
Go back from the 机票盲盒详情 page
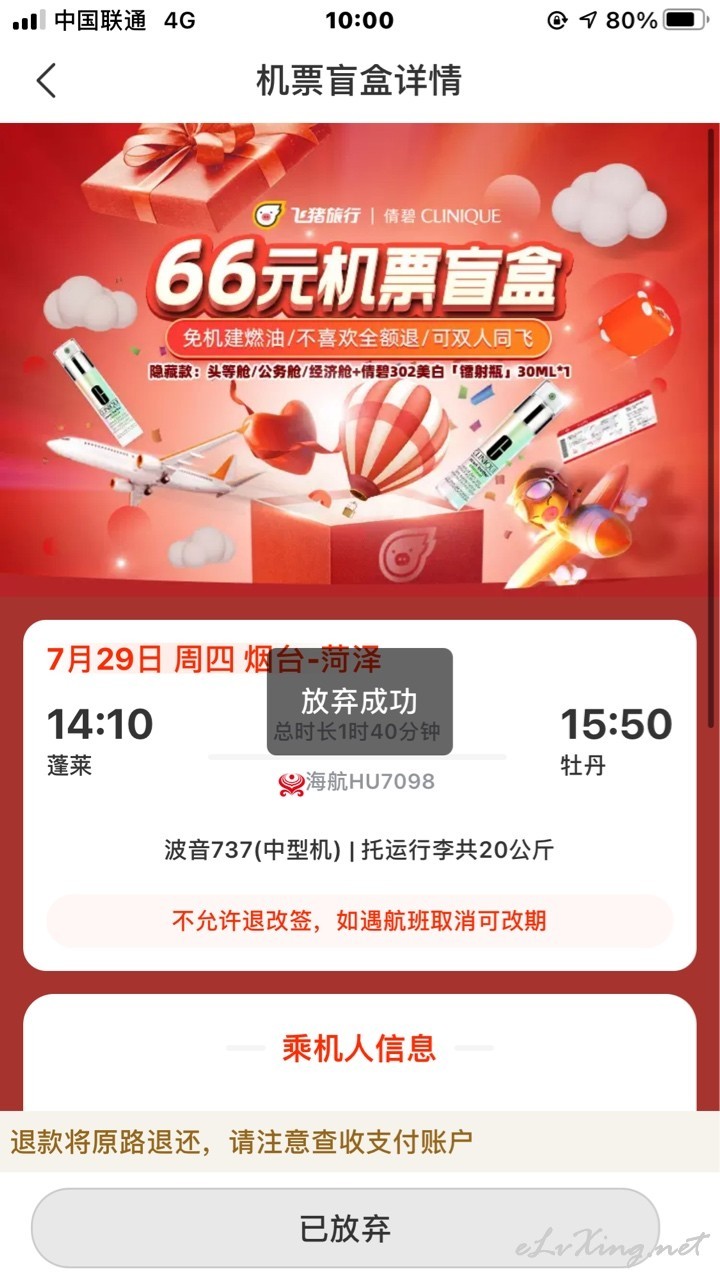pyautogui.click(x=46, y=81)
